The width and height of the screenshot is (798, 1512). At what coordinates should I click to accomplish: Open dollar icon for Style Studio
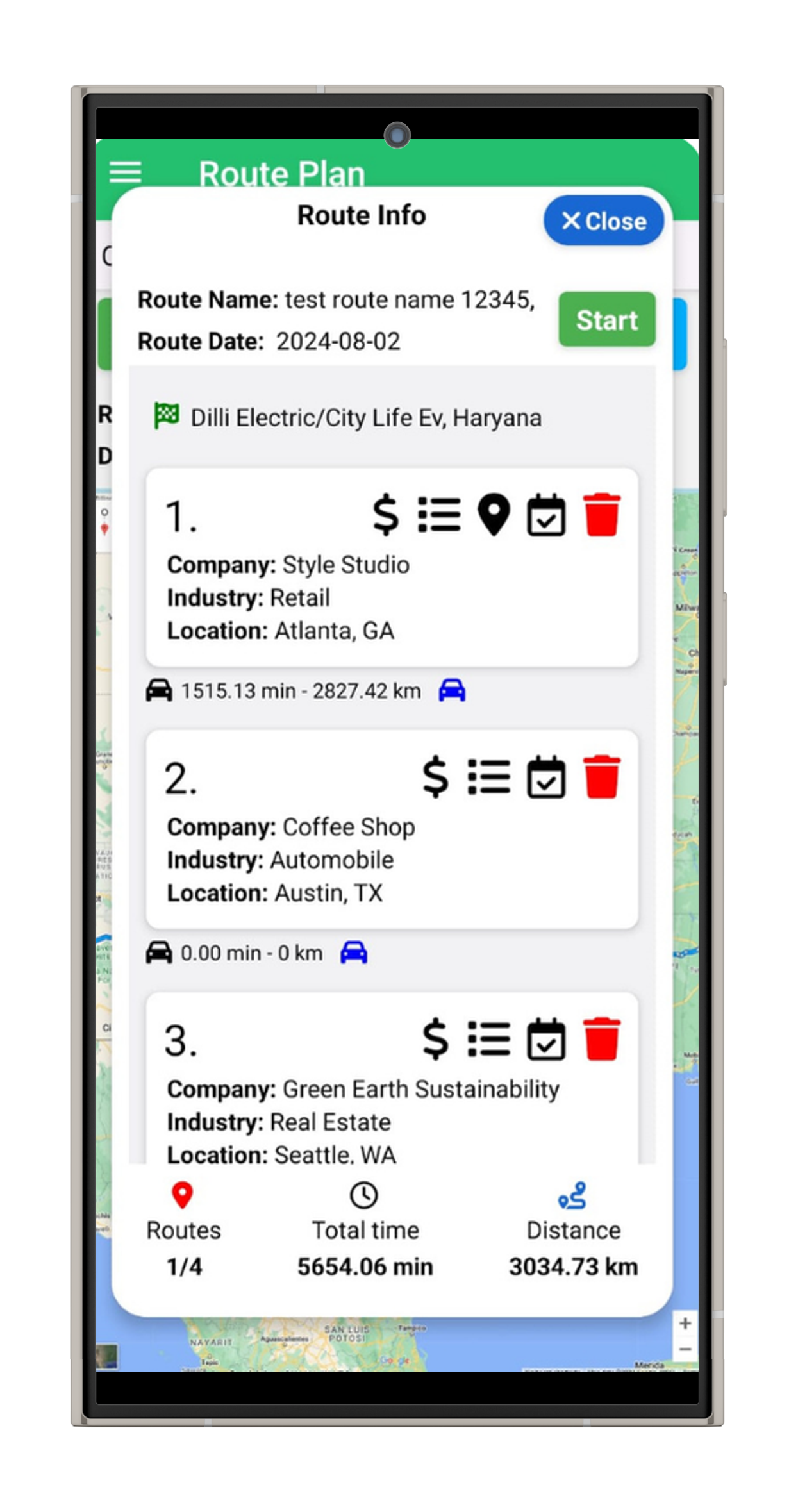point(386,515)
